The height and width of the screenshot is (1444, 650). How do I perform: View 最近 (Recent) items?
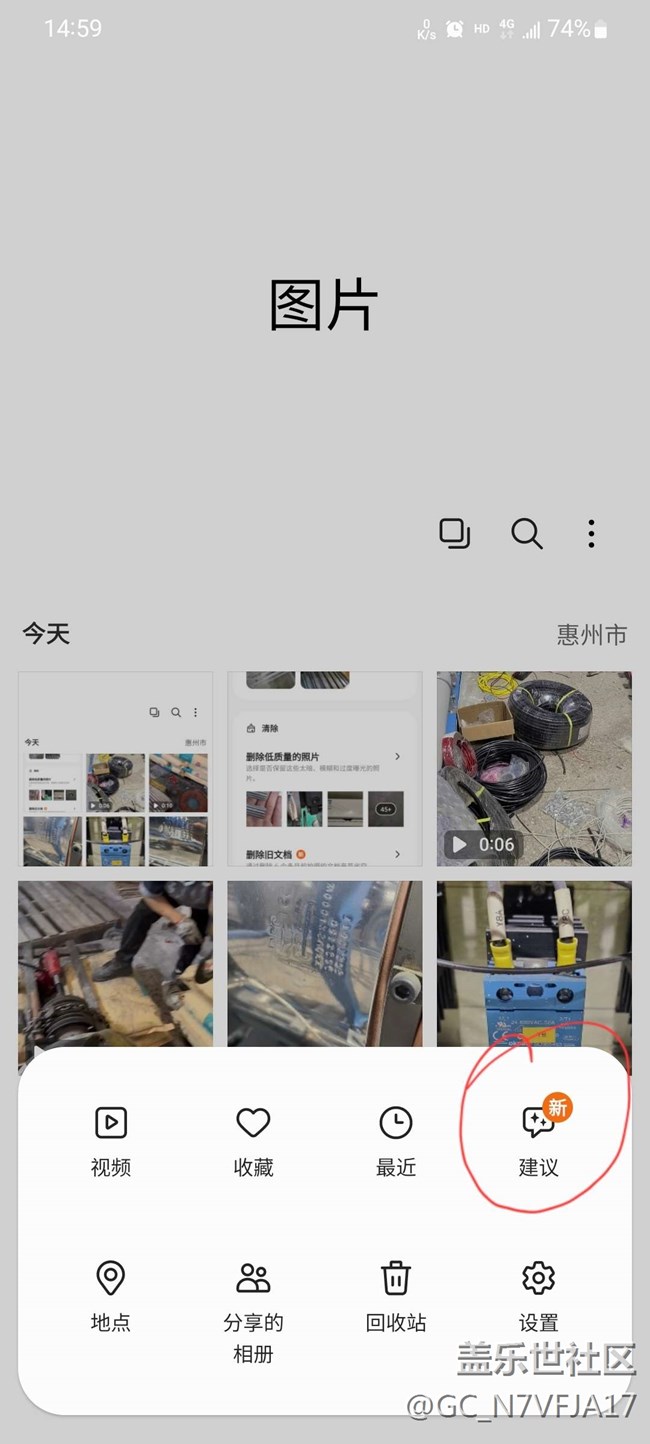click(x=396, y=1140)
